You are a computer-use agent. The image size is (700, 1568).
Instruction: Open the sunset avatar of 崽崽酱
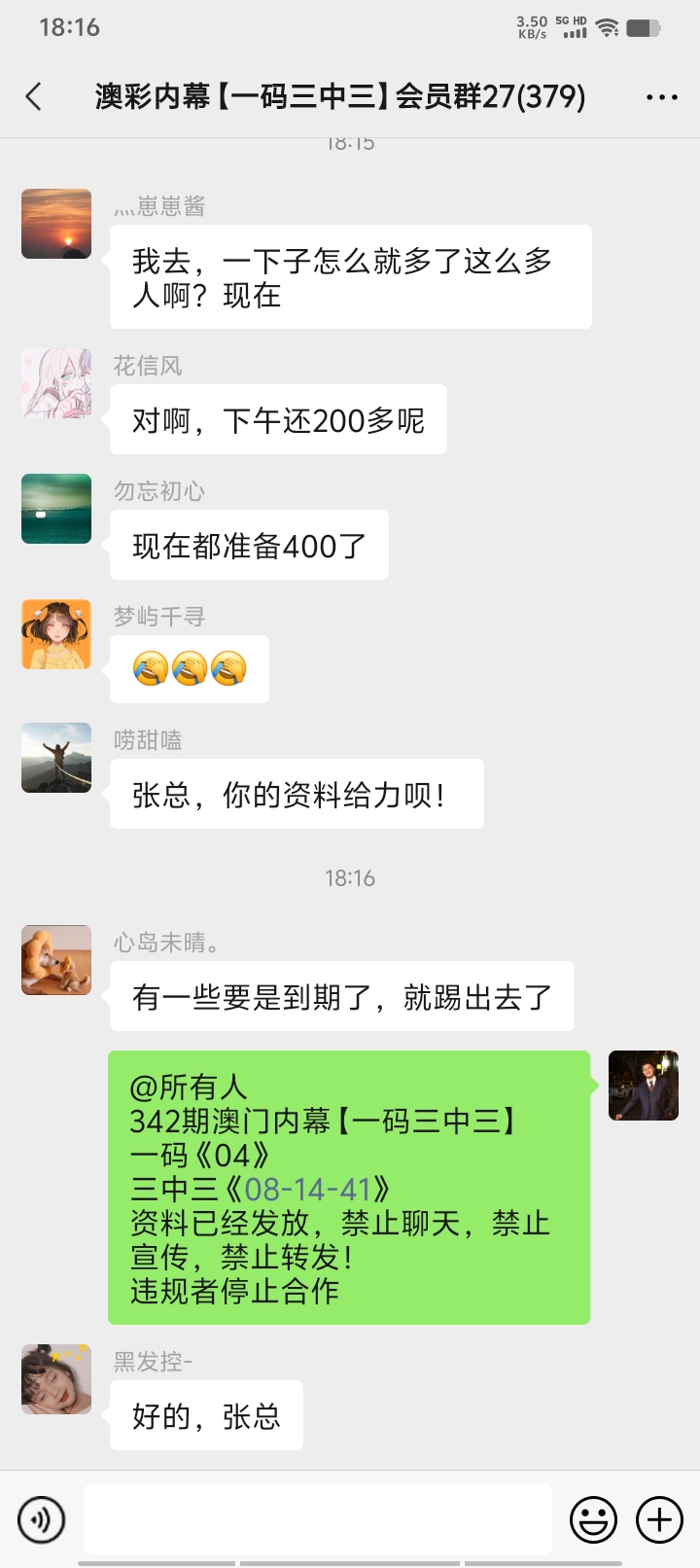[x=56, y=224]
